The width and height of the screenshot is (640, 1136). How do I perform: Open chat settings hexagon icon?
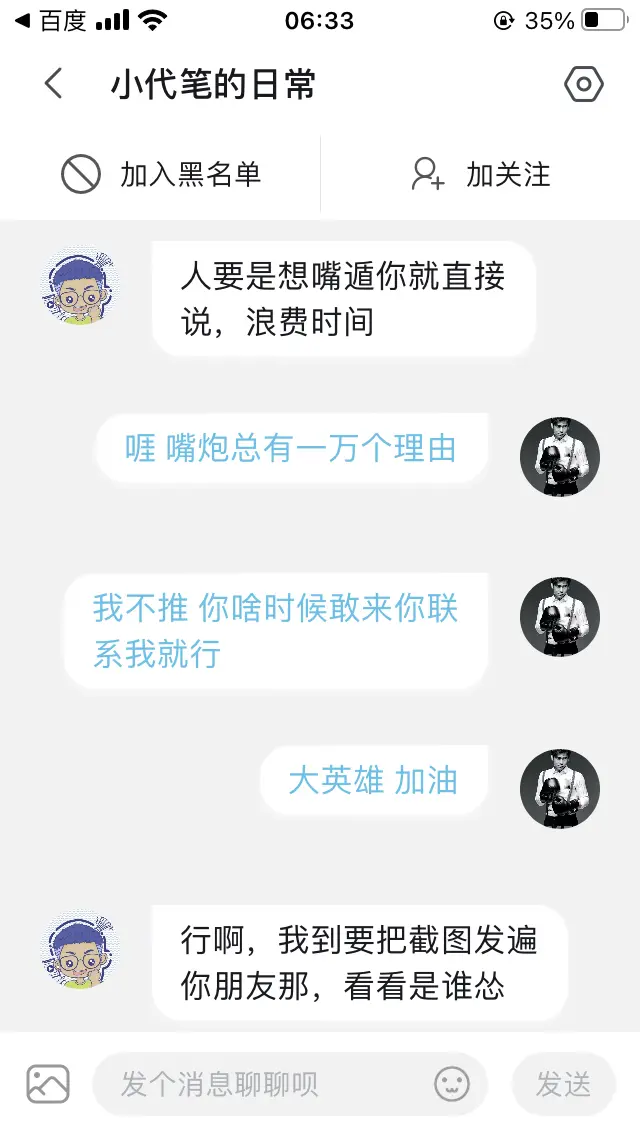(x=583, y=85)
